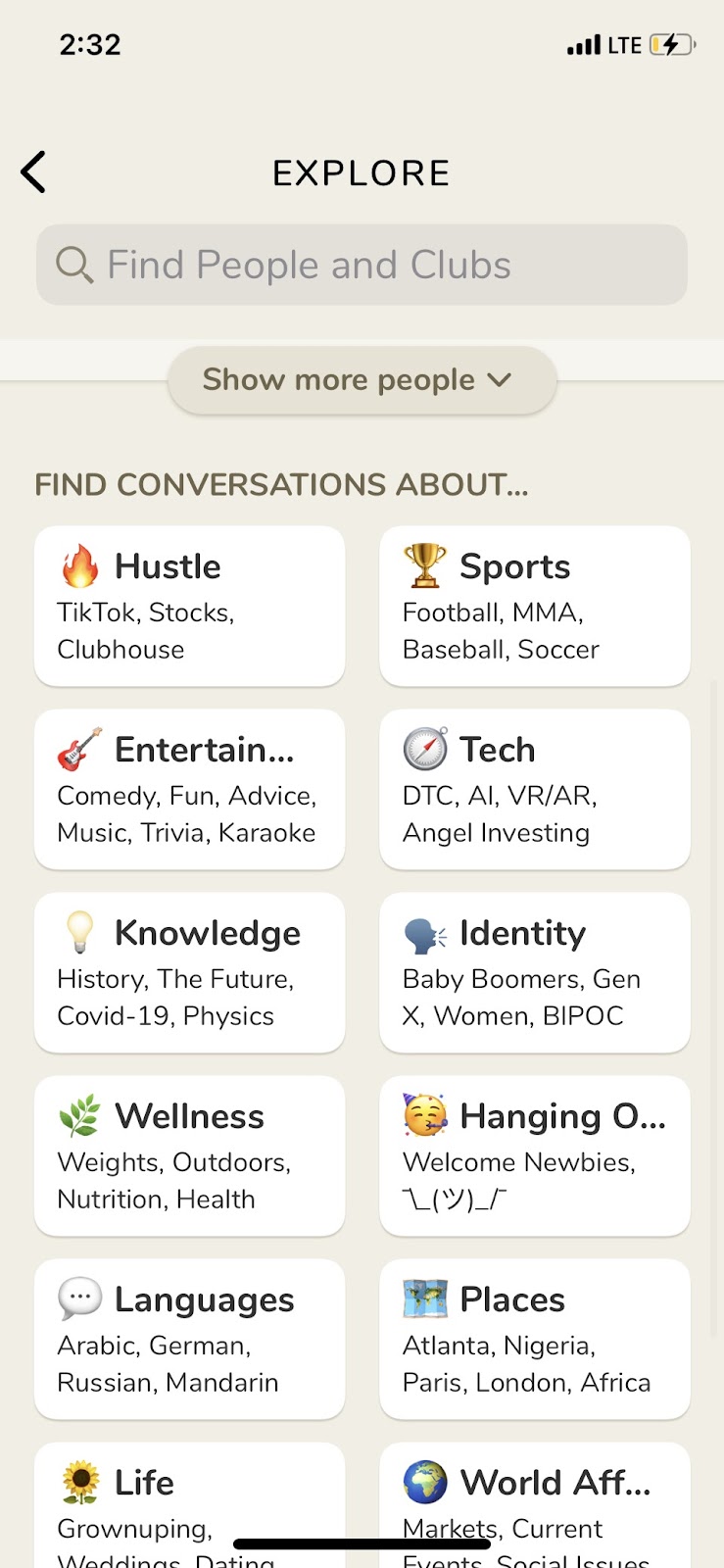Open the Hanging Out topic card
Image resolution: width=724 pixels, height=1568 pixels.
pyautogui.click(x=534, y=1155)
